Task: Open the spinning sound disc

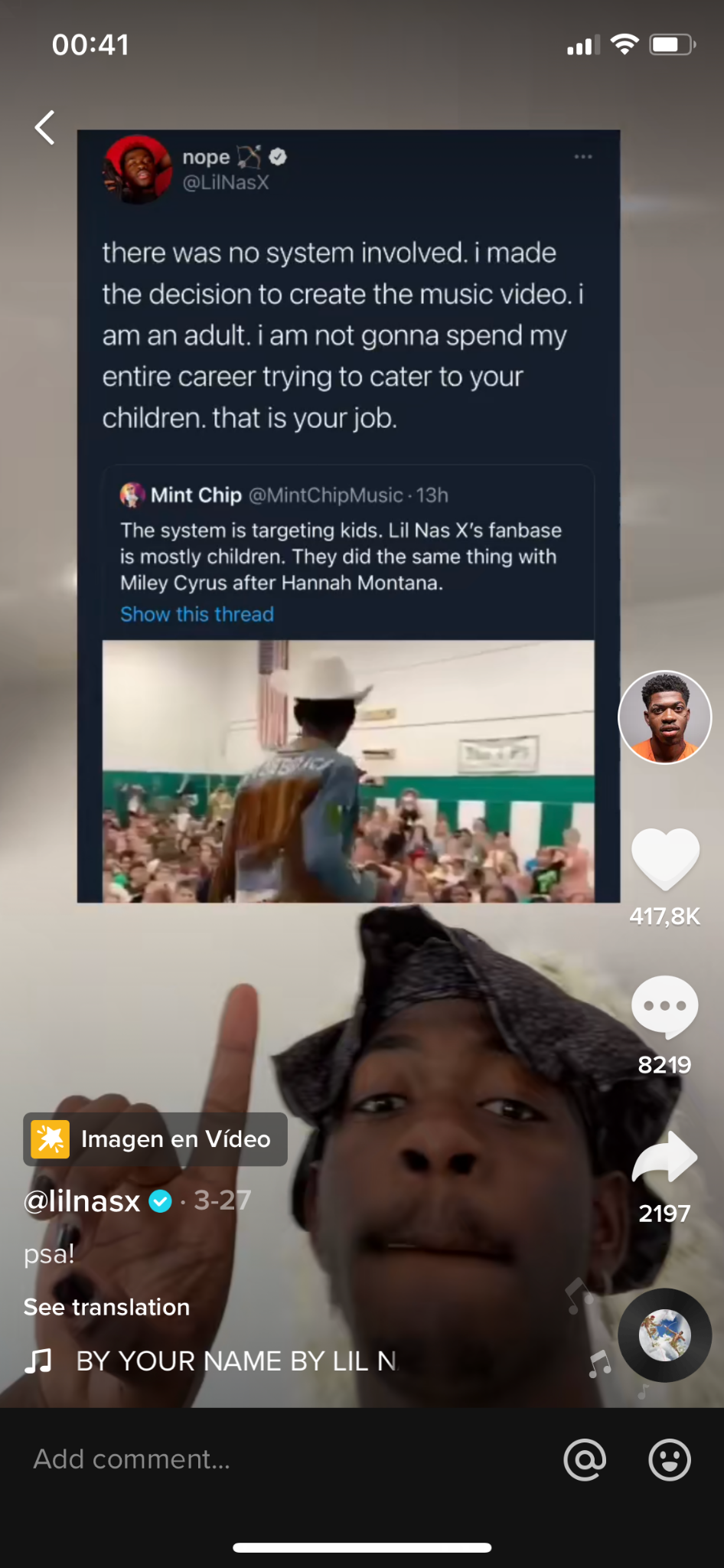Action: click(664, 1335)
